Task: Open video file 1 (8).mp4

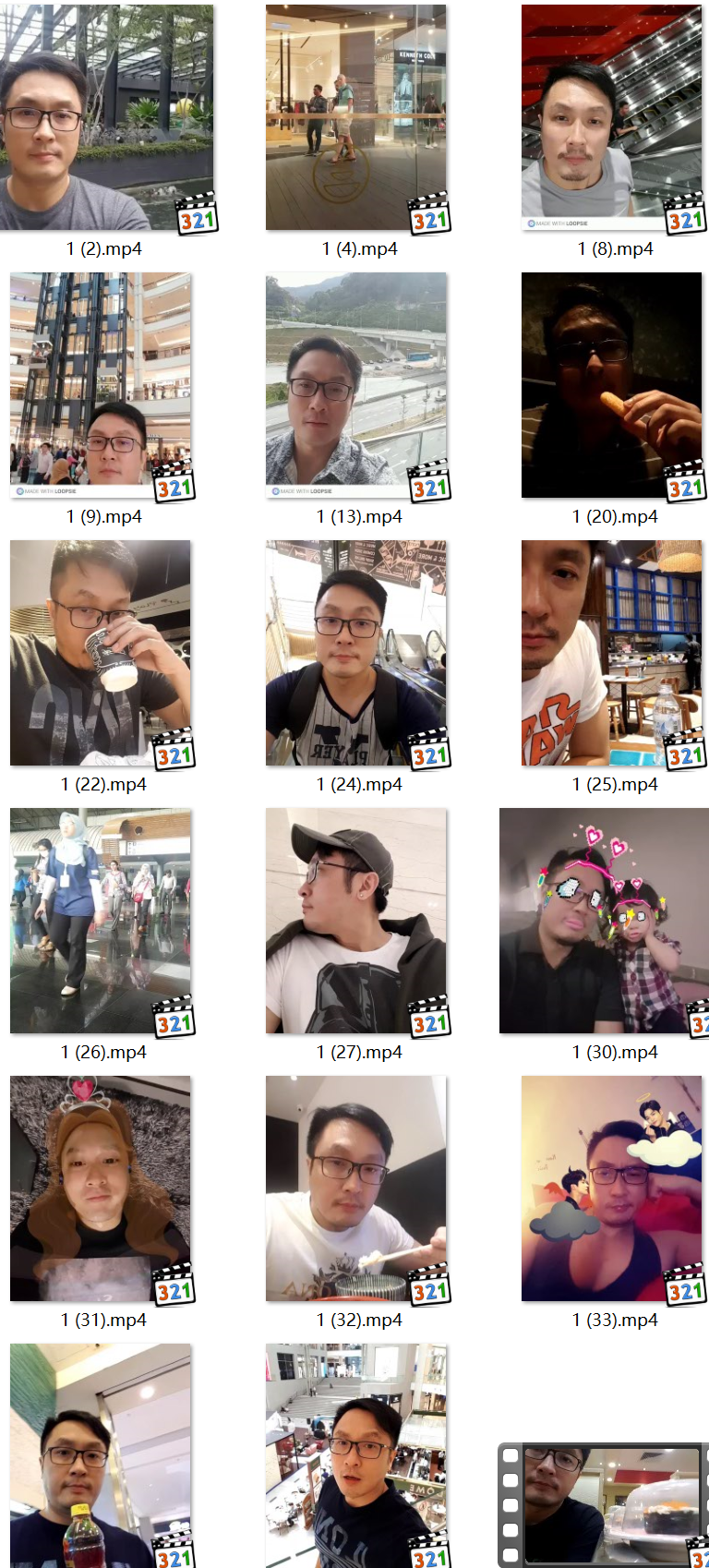Action: tap(611, 118)
